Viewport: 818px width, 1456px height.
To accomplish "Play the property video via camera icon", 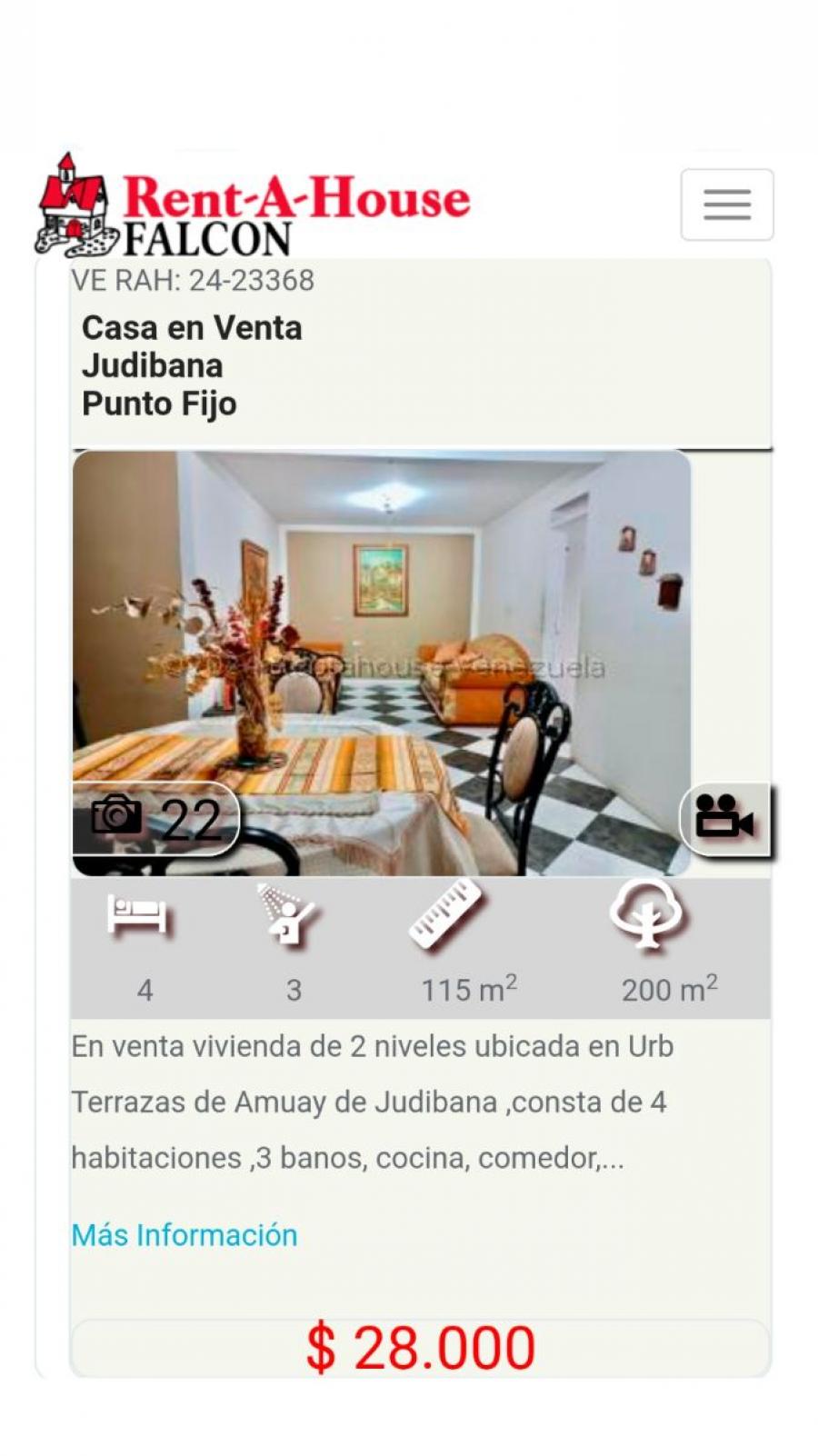I will point(724,818).
